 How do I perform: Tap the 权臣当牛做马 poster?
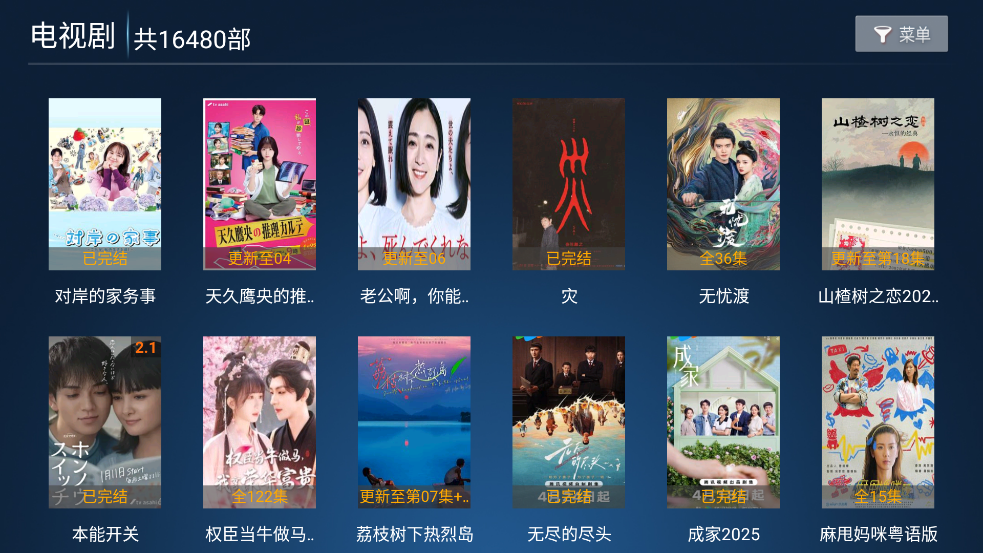coord(260,422)
